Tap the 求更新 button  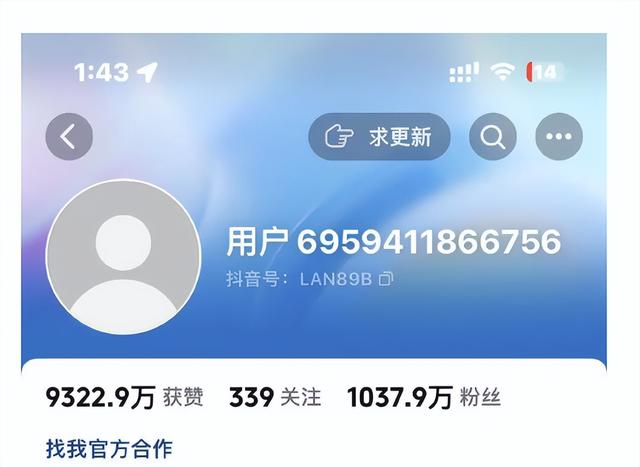pos(379,137)
